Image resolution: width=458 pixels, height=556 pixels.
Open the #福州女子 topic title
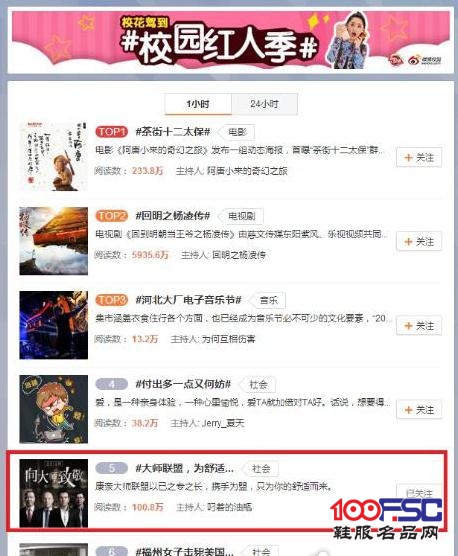tap(184, 551)
